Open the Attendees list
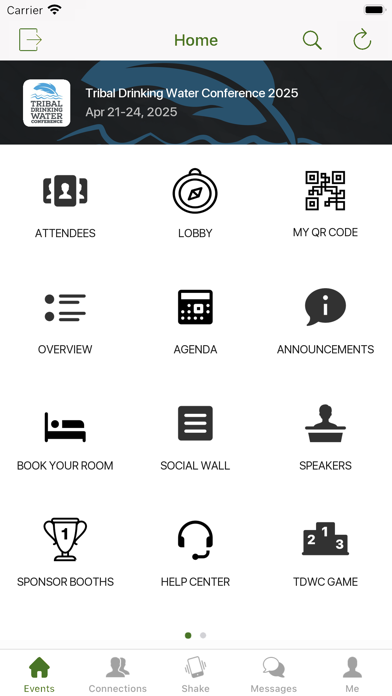This screenshot has width=392, height=696. 65,204
